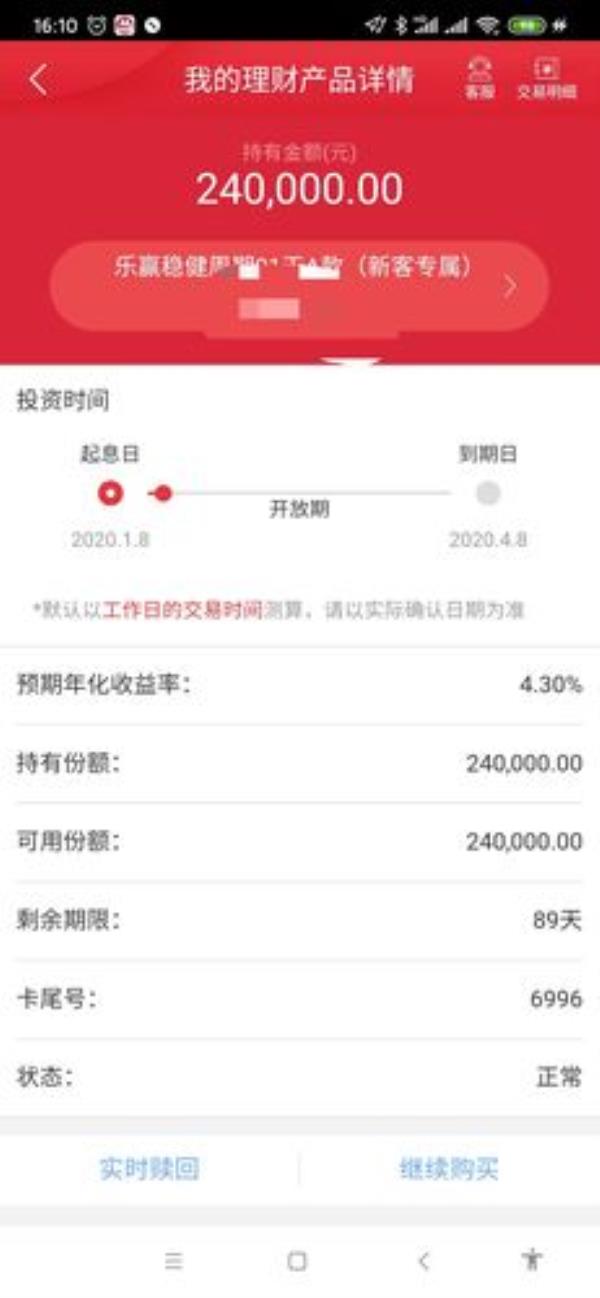Image resolution: width=600 pixels, height=1298 pixels.
Task: Open 客服 customer service
Action: 480,78
